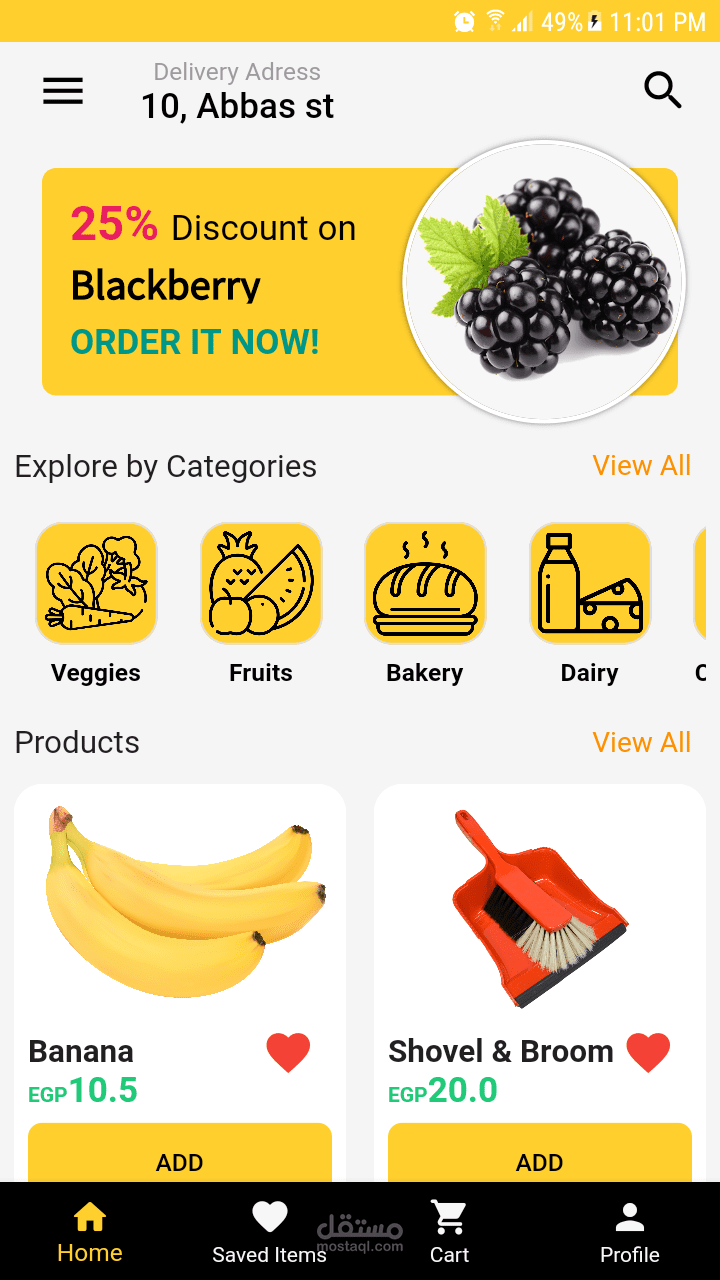This screenshot has width=720, height=1280.
Task: Toggle the heart on Banana
Action: pos(288,1053)
